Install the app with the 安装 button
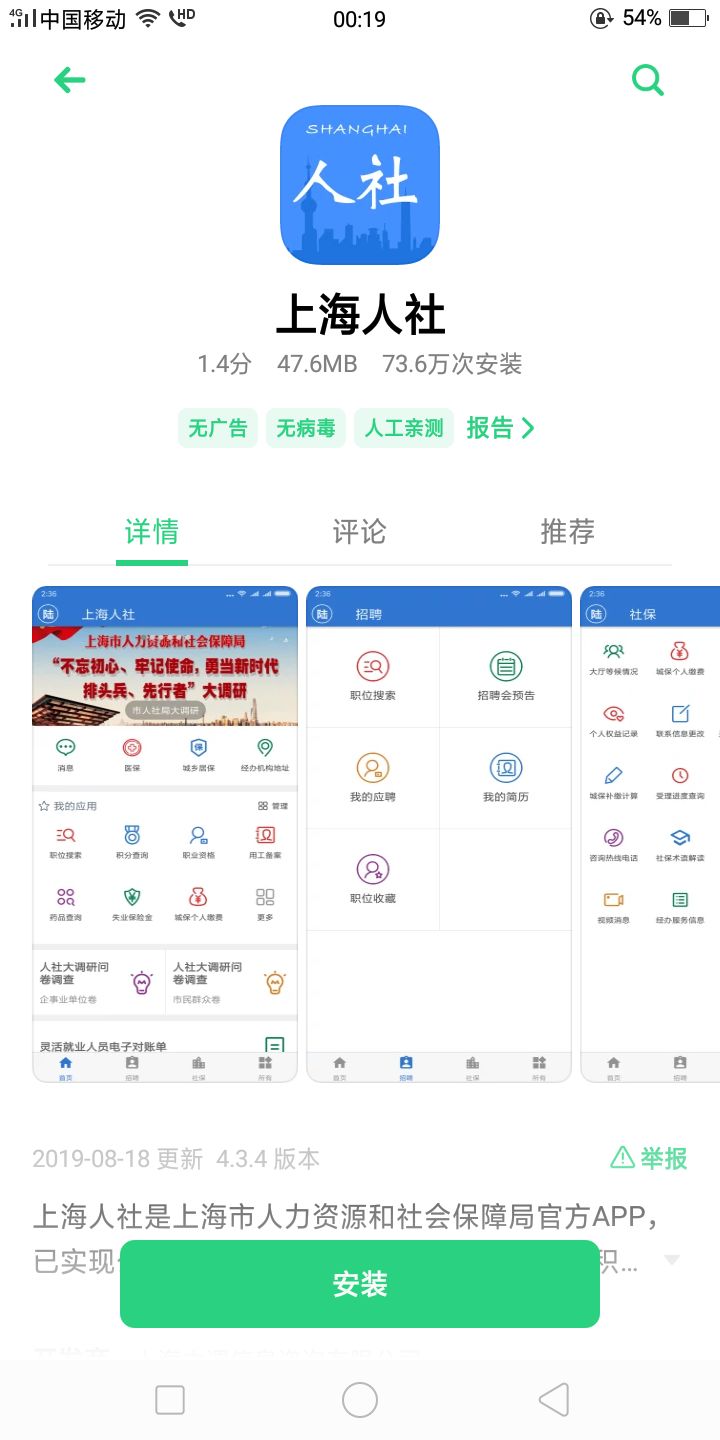720x1440 pixels. (x=360, y=1284)
